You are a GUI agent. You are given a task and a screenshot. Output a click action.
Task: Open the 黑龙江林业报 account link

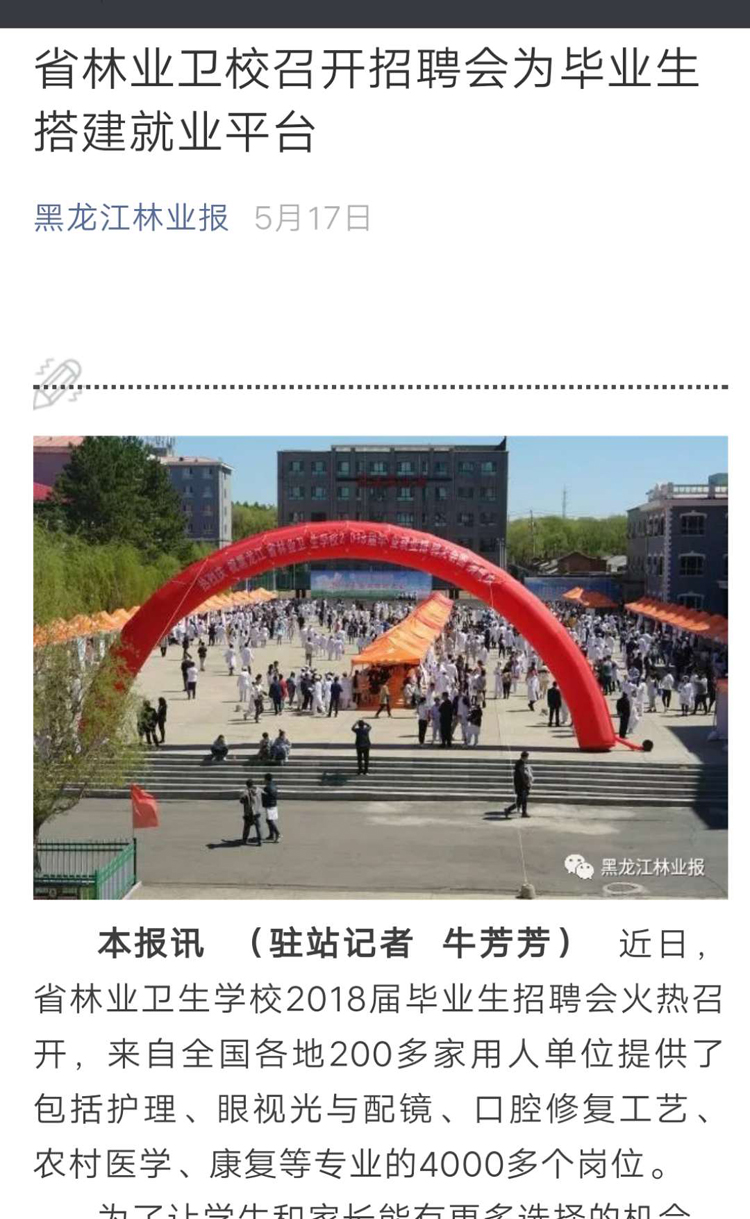pyautogui.click(x=132, y=217)
